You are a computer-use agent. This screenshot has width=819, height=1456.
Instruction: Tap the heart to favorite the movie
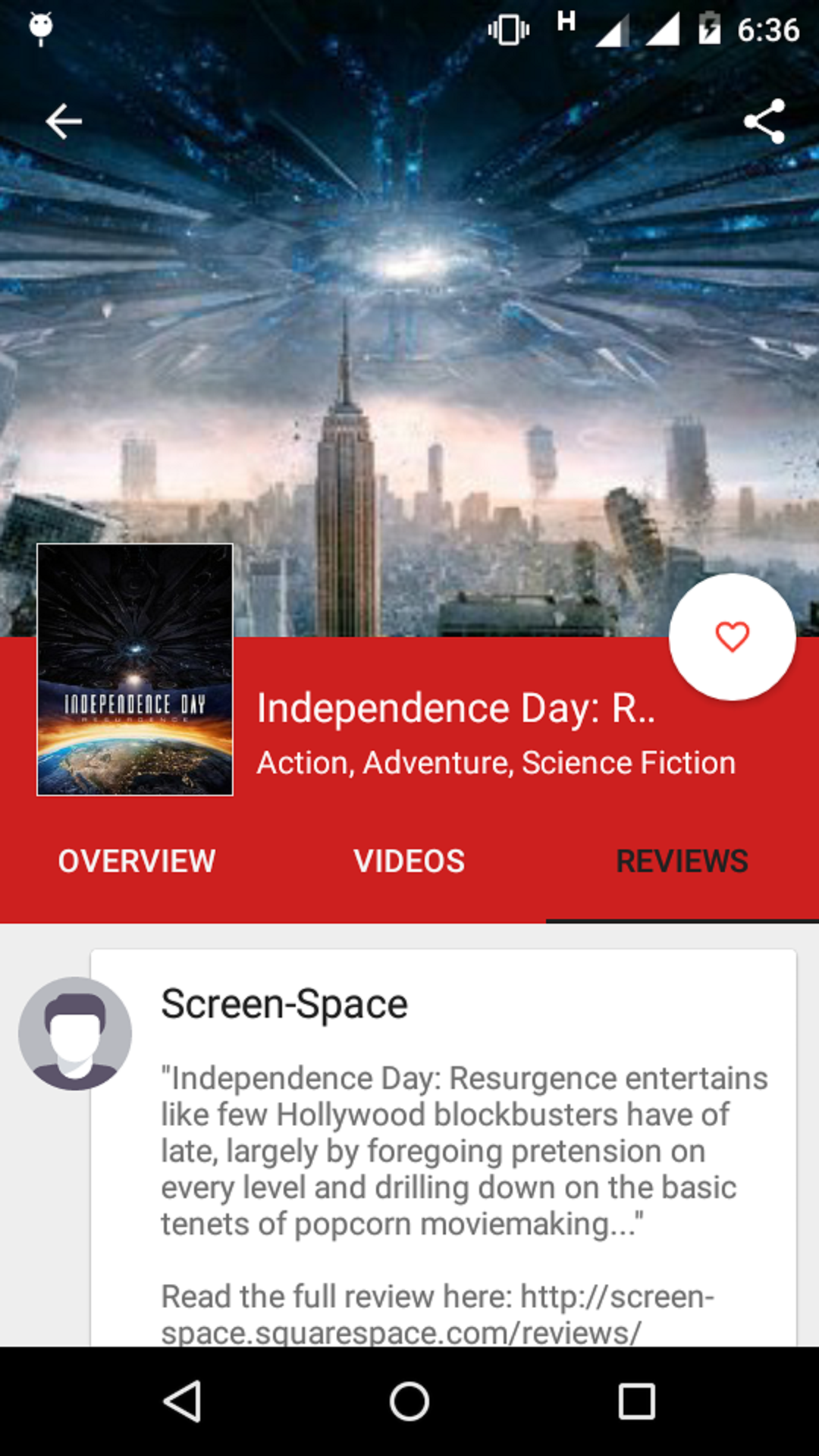[731, 637]
